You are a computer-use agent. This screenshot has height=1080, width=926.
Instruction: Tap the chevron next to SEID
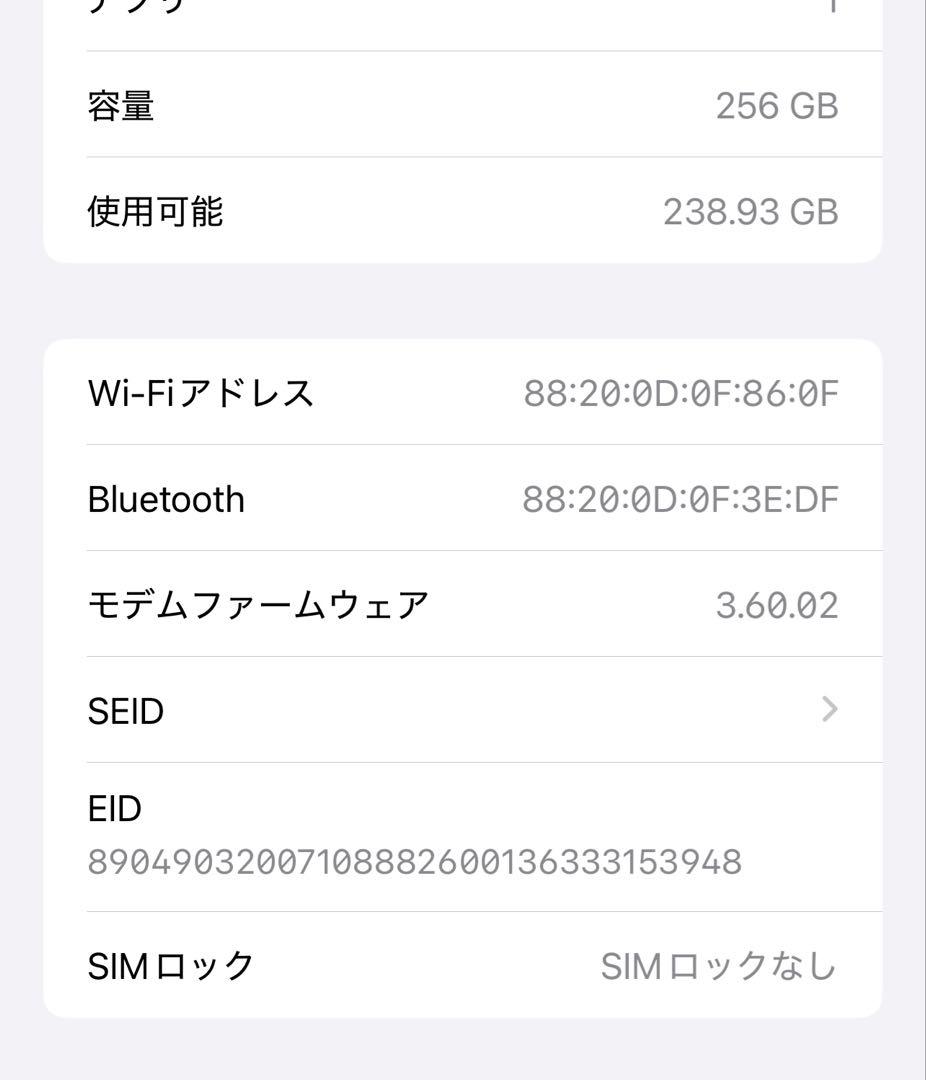(x=830, y=710)
